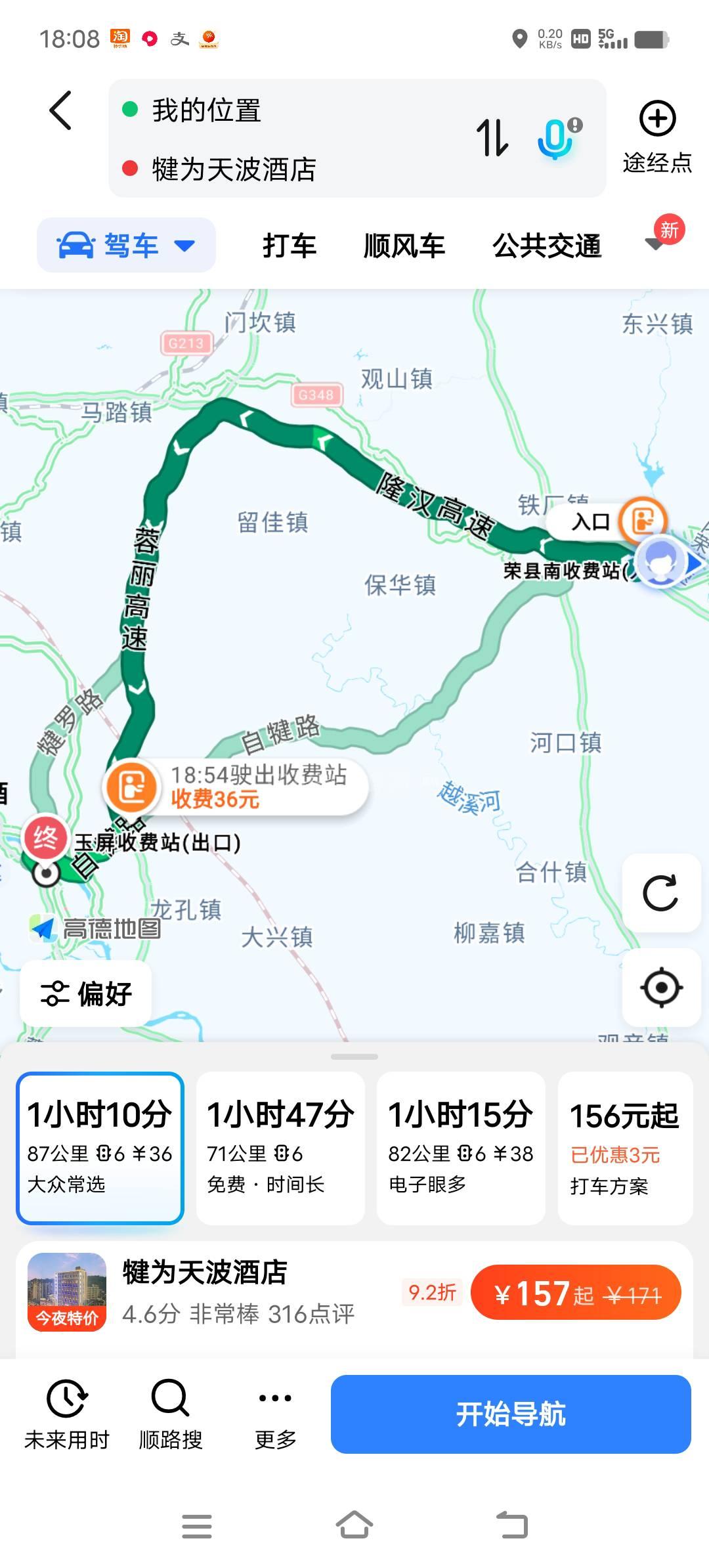Choose the 156元起 taxi plan
Image resolution: width=709 pixels, height=1568 pixels.
pos(625,1148)
